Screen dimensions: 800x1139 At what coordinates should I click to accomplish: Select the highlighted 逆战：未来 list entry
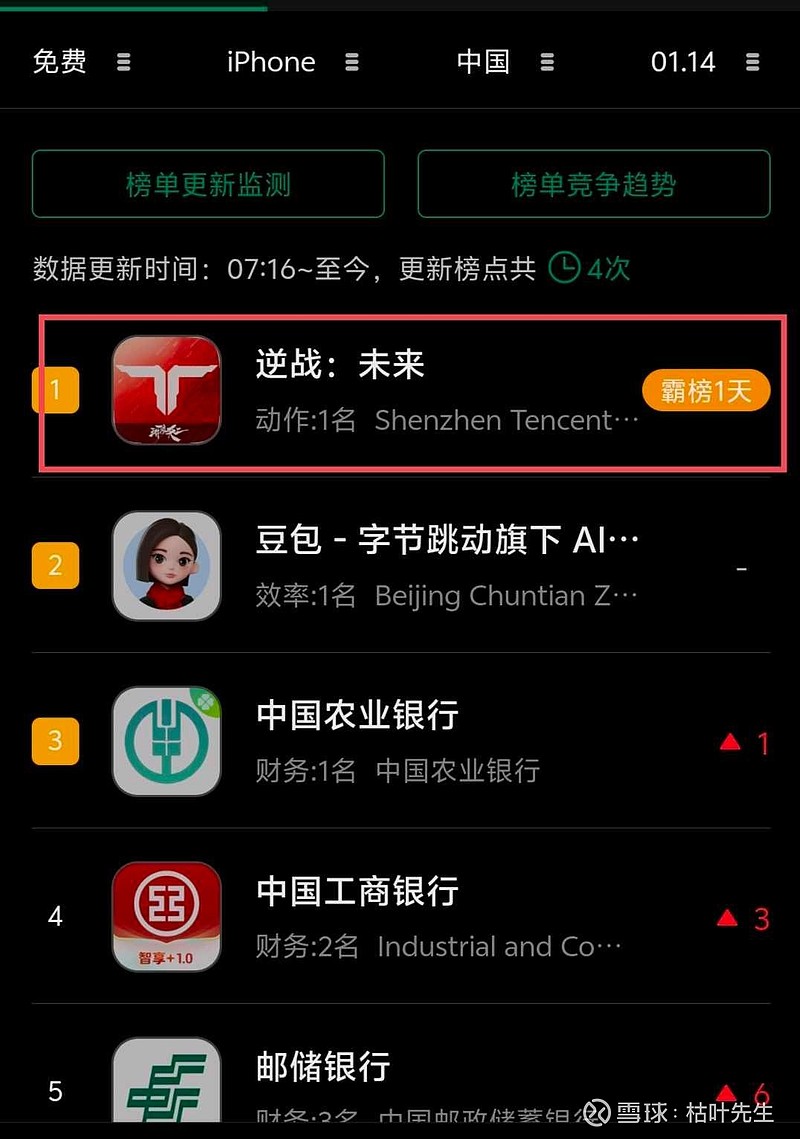[400, 392]
